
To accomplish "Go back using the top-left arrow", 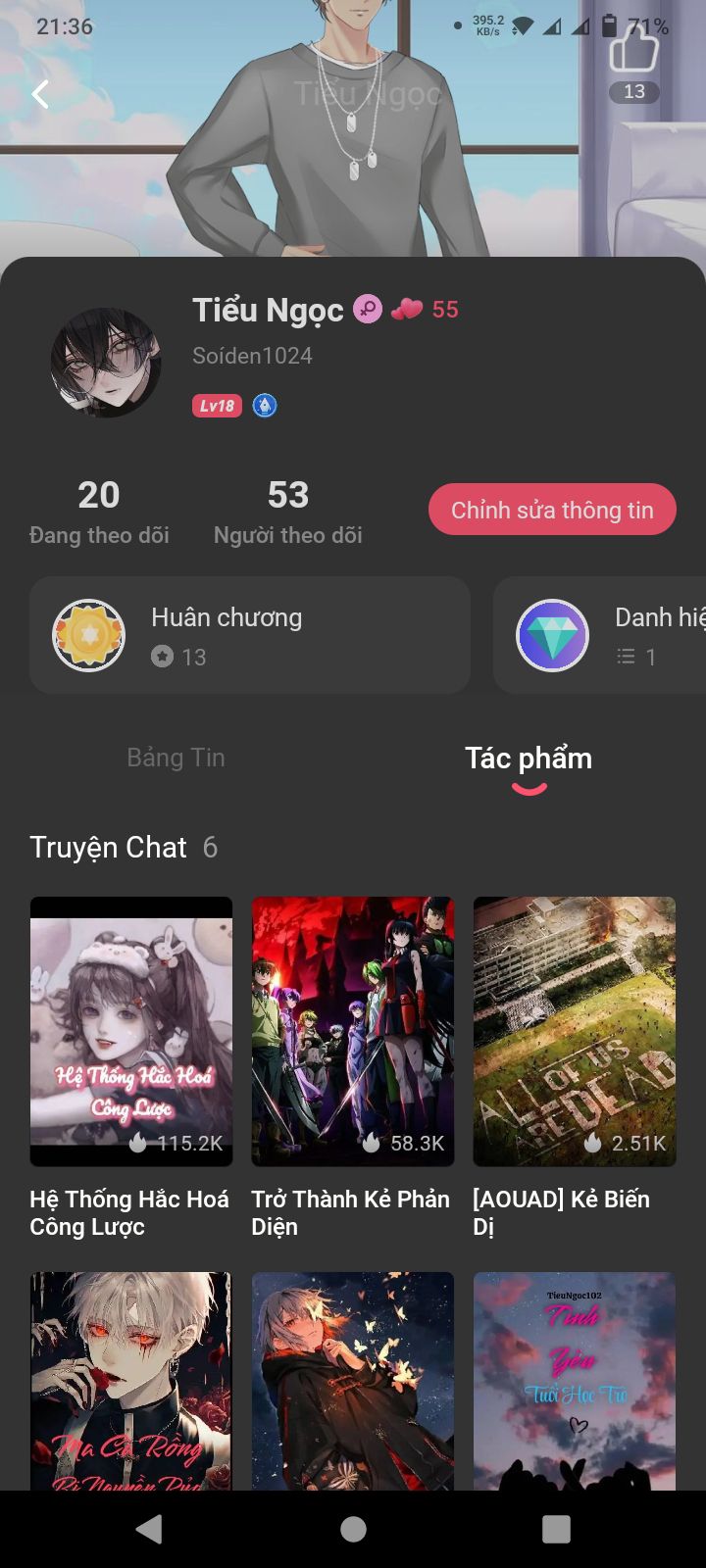I will point(40,94).
